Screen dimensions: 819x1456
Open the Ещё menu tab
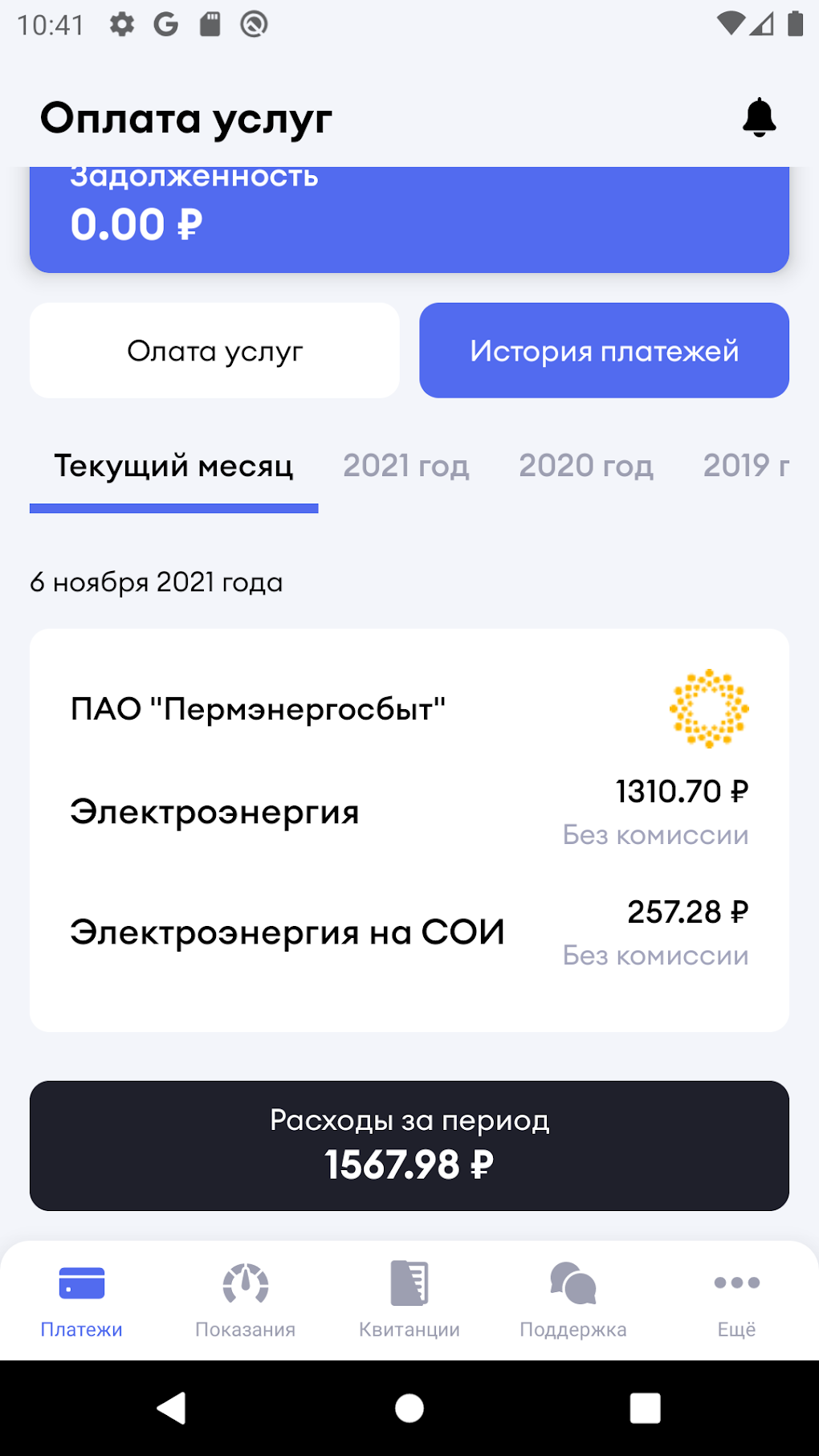click(x=736, y=1300)
